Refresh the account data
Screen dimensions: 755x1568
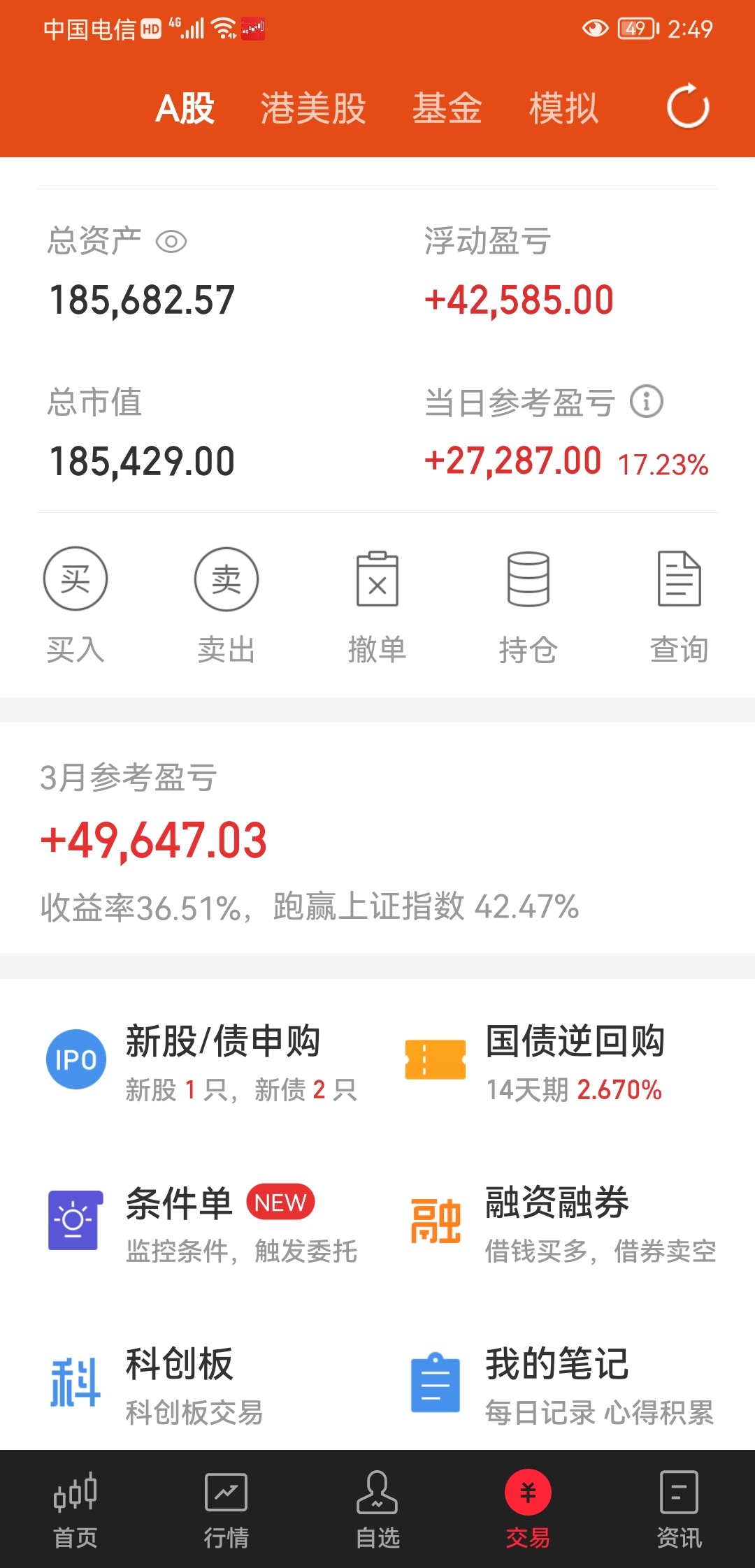688,107
